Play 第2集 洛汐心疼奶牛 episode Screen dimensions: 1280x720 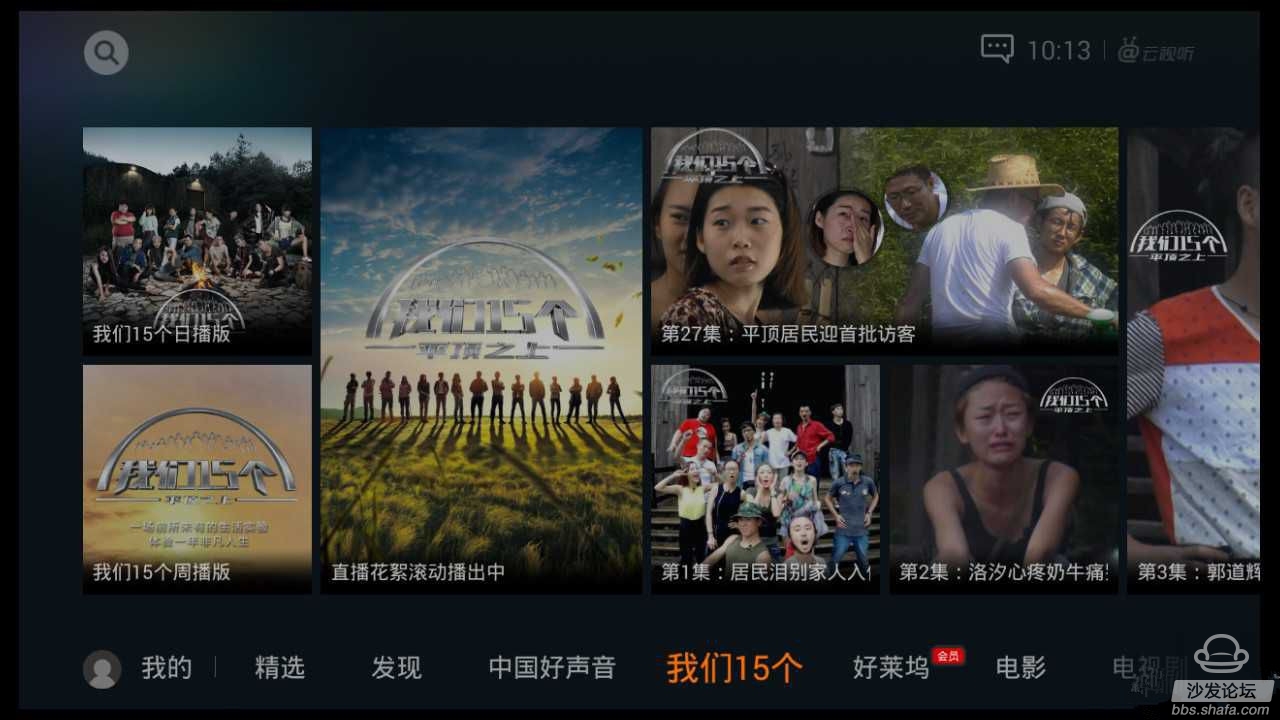pyautogui.click(x=1003, y=479)
